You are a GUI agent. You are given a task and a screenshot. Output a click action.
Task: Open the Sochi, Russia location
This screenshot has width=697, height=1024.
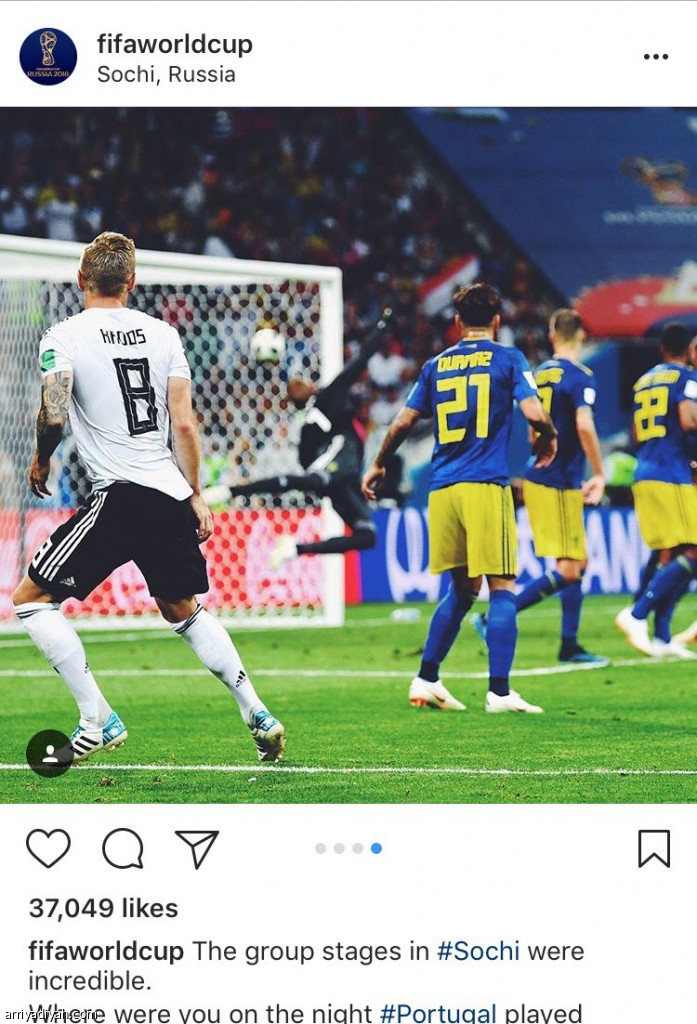tap(166, 75)
